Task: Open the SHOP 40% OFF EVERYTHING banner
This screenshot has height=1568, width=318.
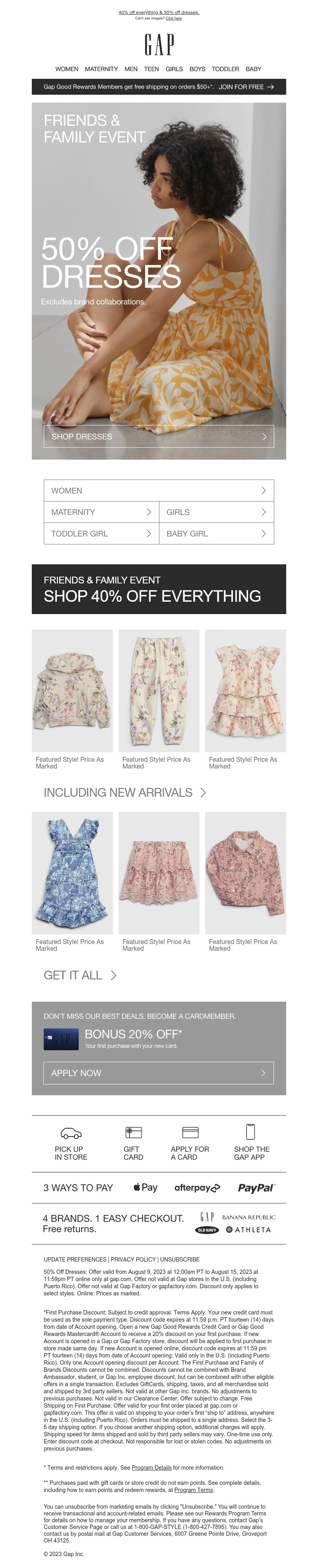Action: [159, 589]
